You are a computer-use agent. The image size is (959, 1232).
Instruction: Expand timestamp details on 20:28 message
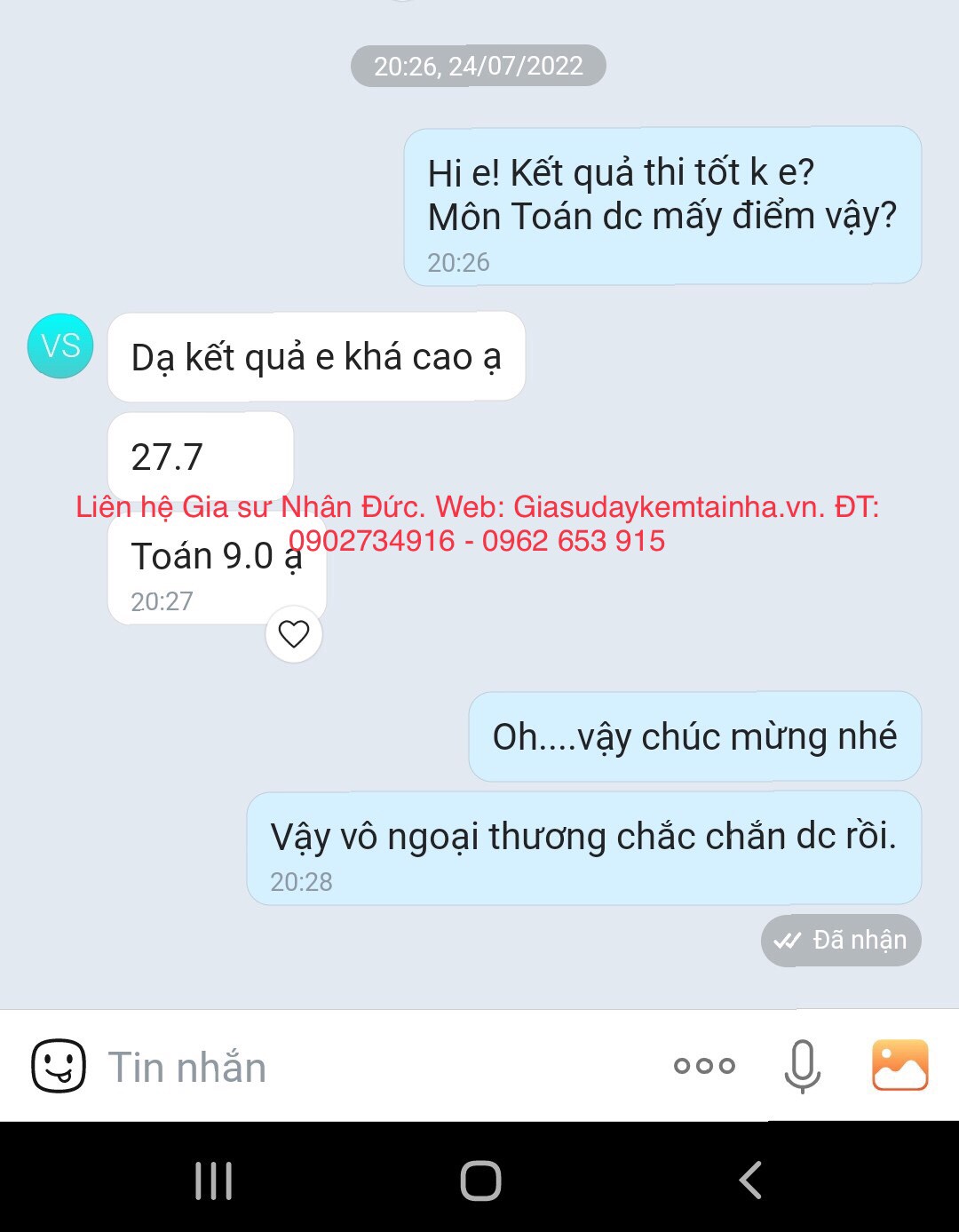(302, 883)
